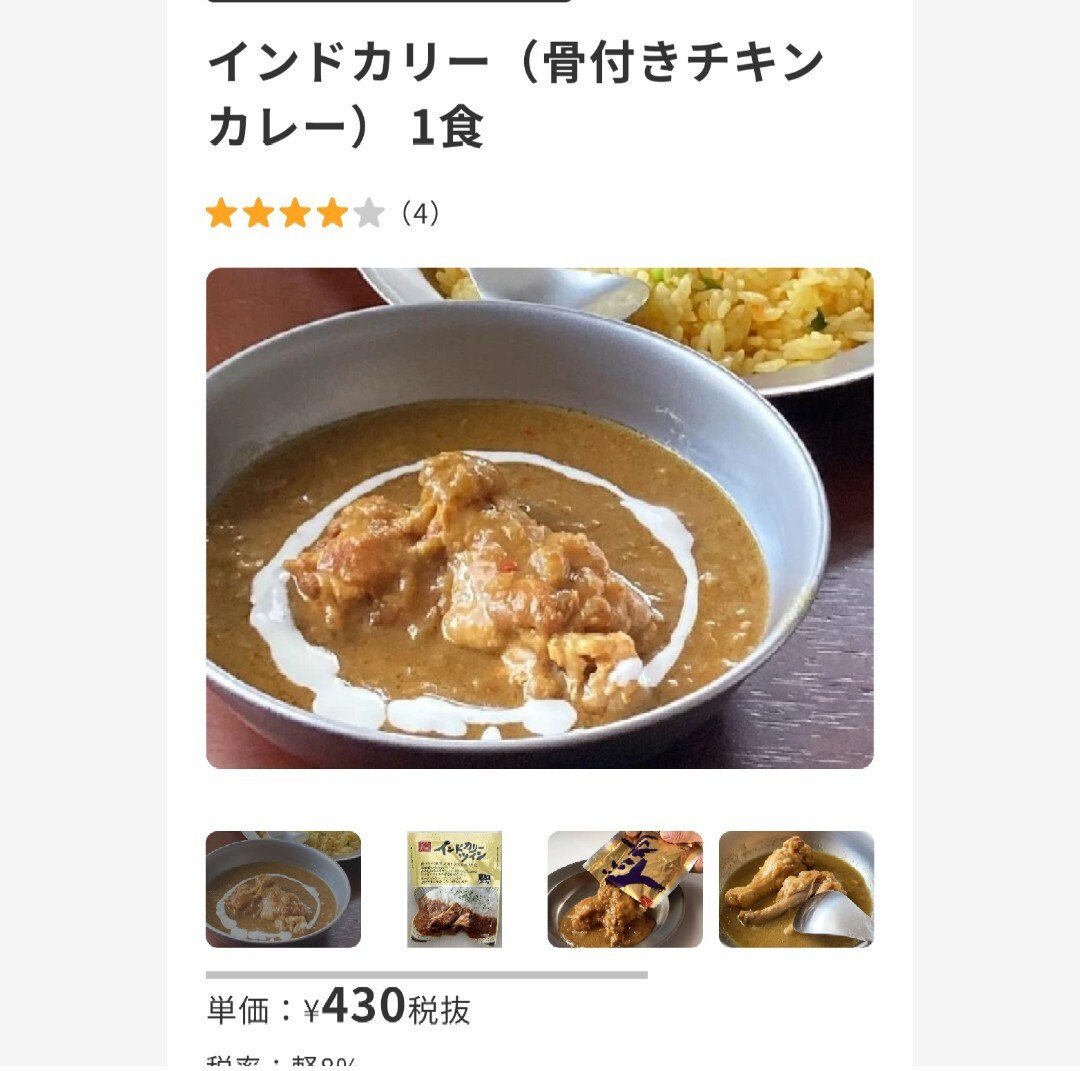Screen dimensions: 1080x1071
Task: Open the large main curry product image
Action: coord(540,518)
